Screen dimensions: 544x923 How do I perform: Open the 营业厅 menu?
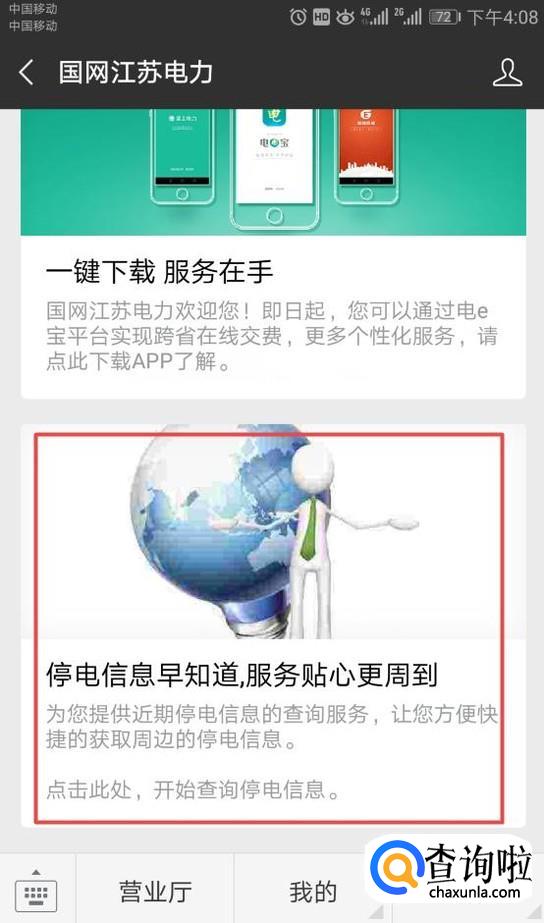155,891
